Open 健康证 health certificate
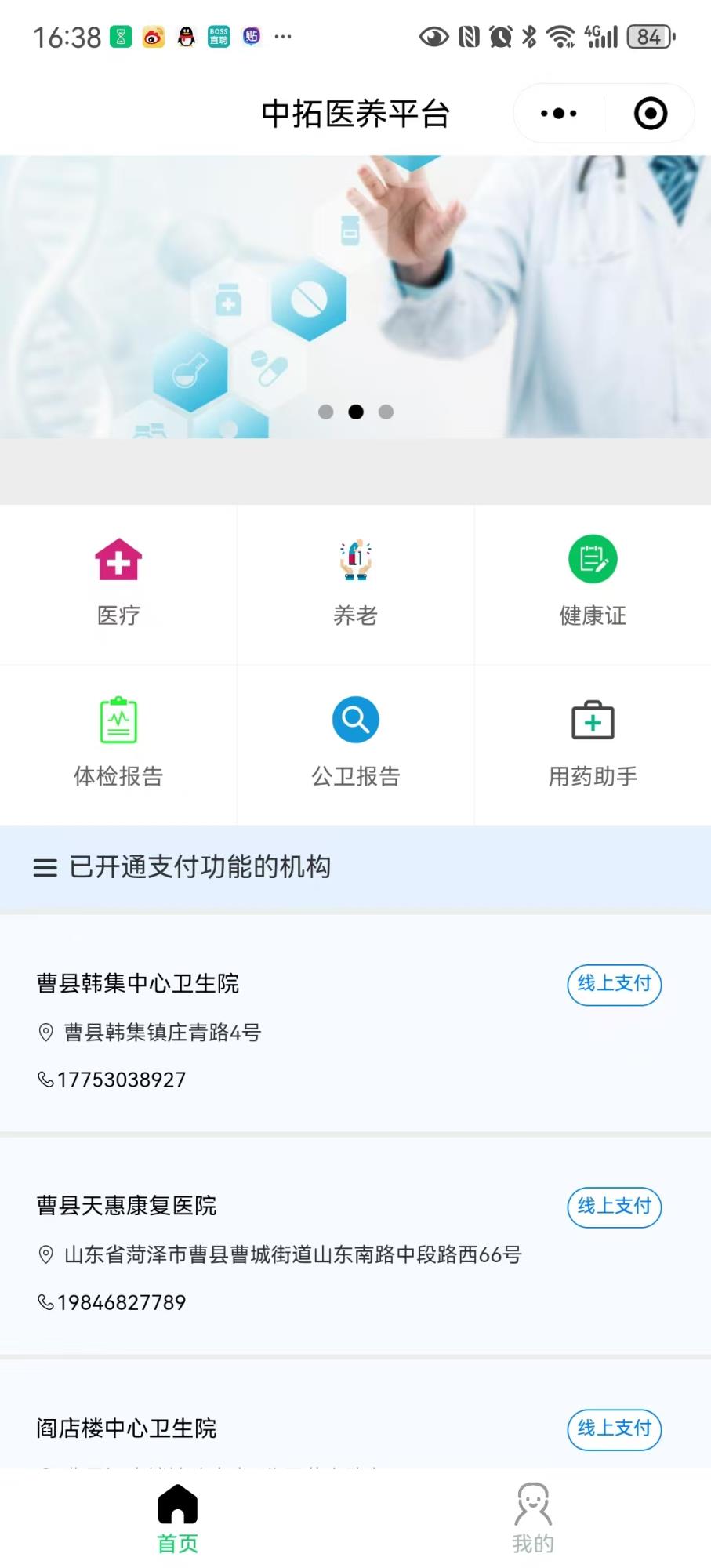This screenshot has width=711, height=1568. click(593, 583)
